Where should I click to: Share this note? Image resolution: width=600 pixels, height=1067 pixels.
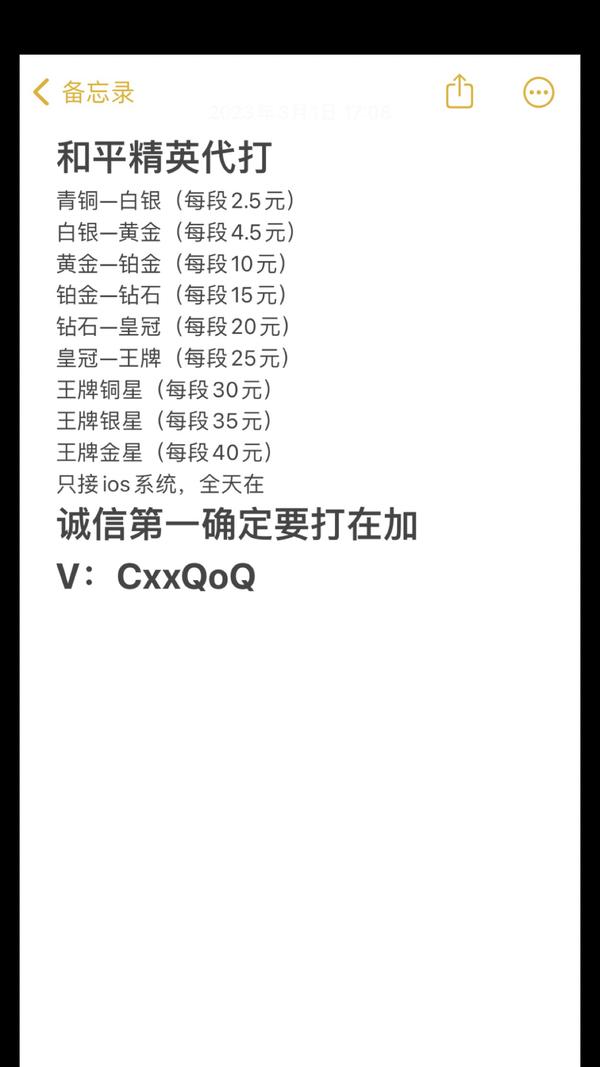(459, 91)
